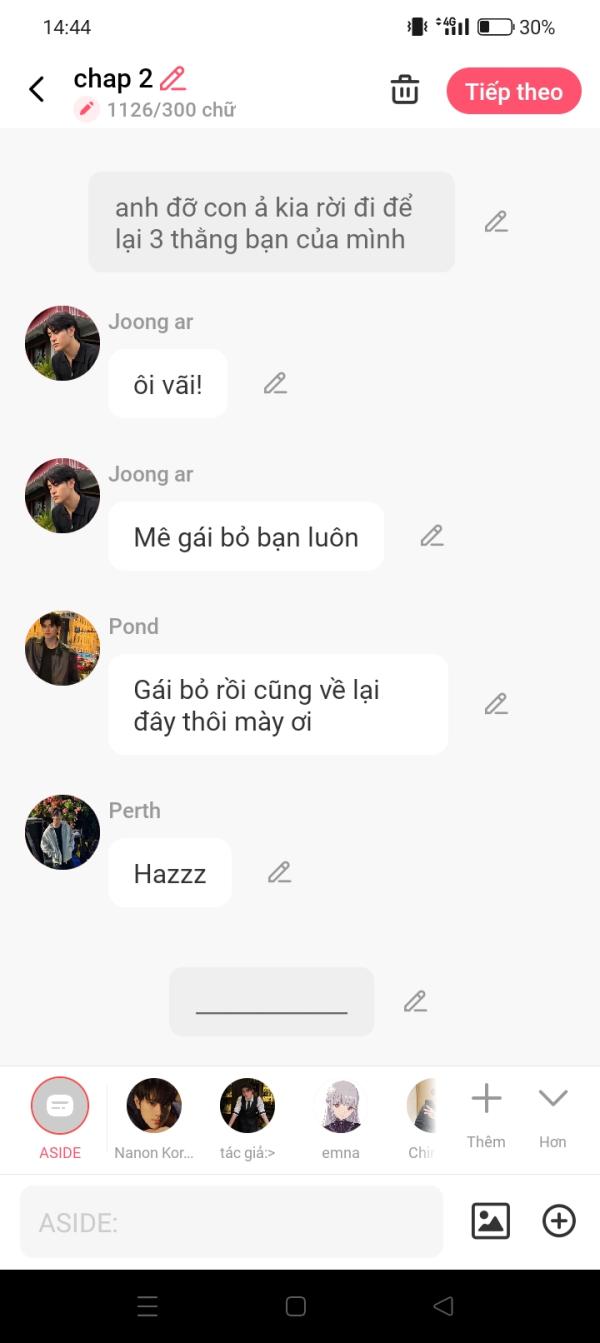This screenshot has height=1343, width=600.
Task: Edit the aside starting "anh đỡ con ả"
Action: point(496,222)
